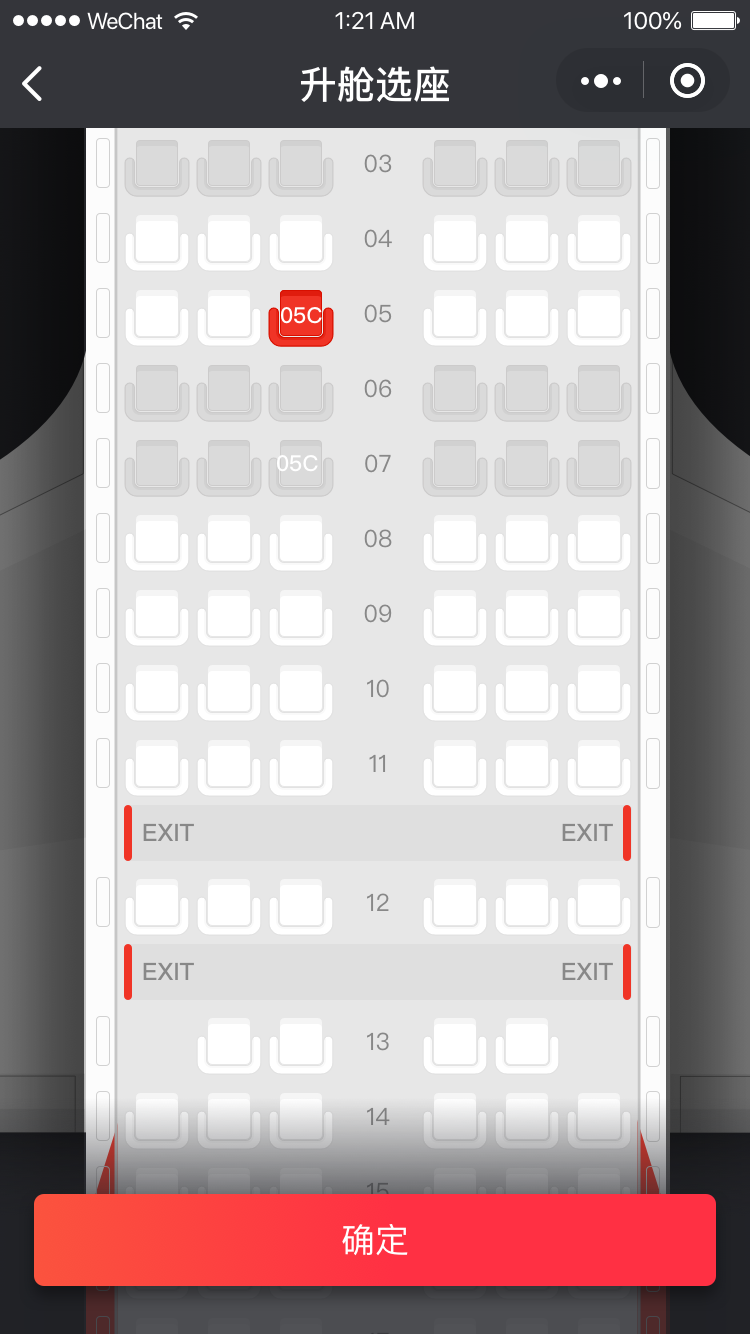Go back from seat selection
Image resolution: width=750 pixels, height=1334 pixels.
point(32,83)
